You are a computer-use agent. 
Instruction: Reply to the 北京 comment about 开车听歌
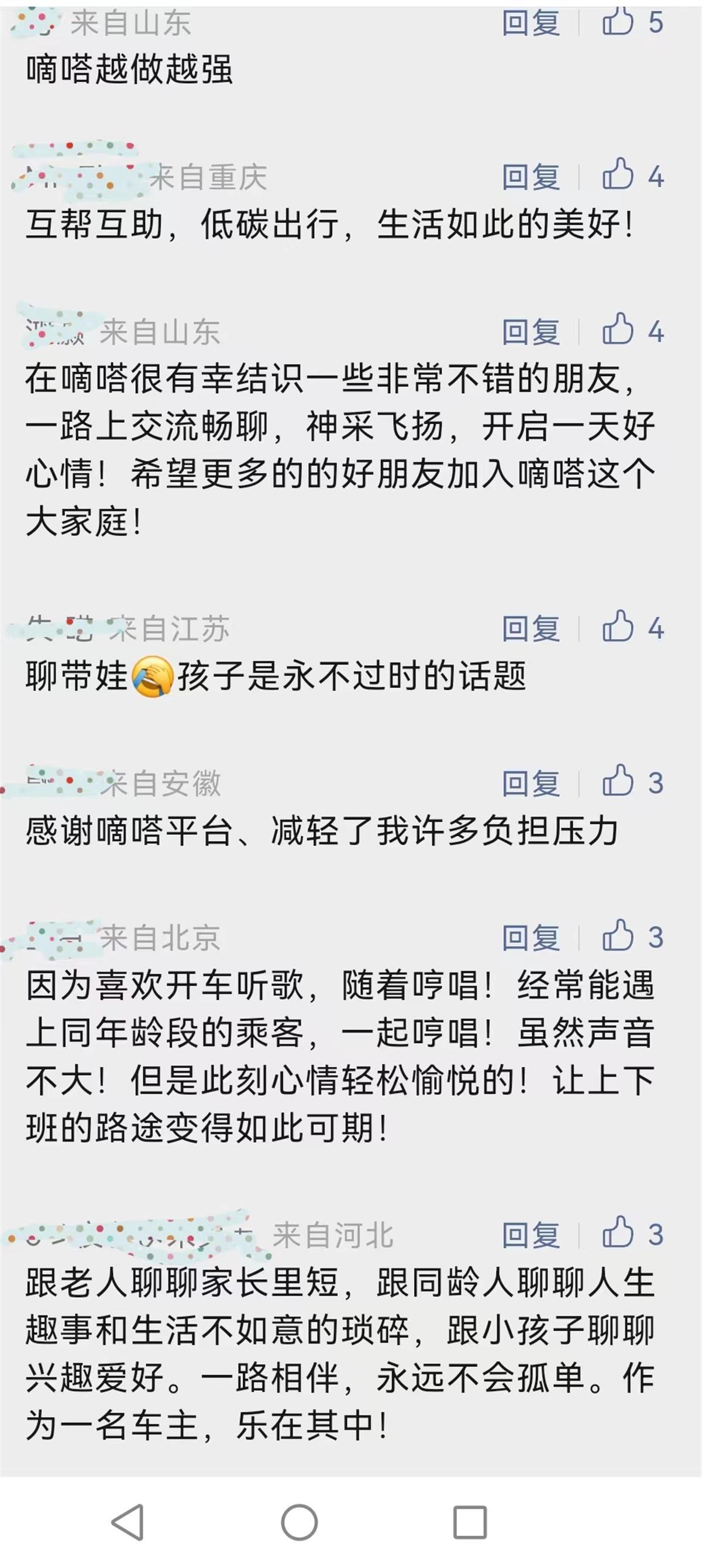531,937
